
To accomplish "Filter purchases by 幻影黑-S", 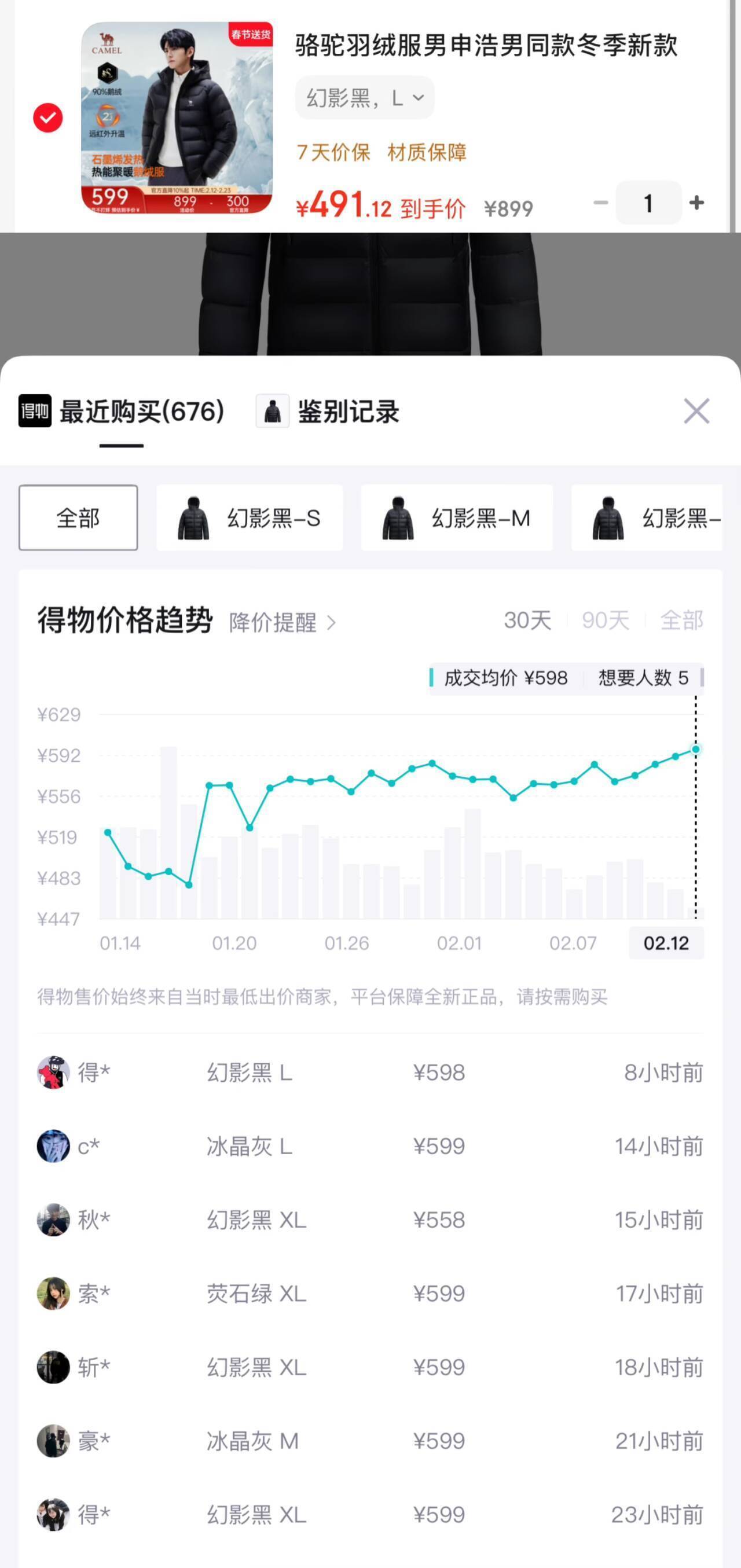I will coord(249,518).
